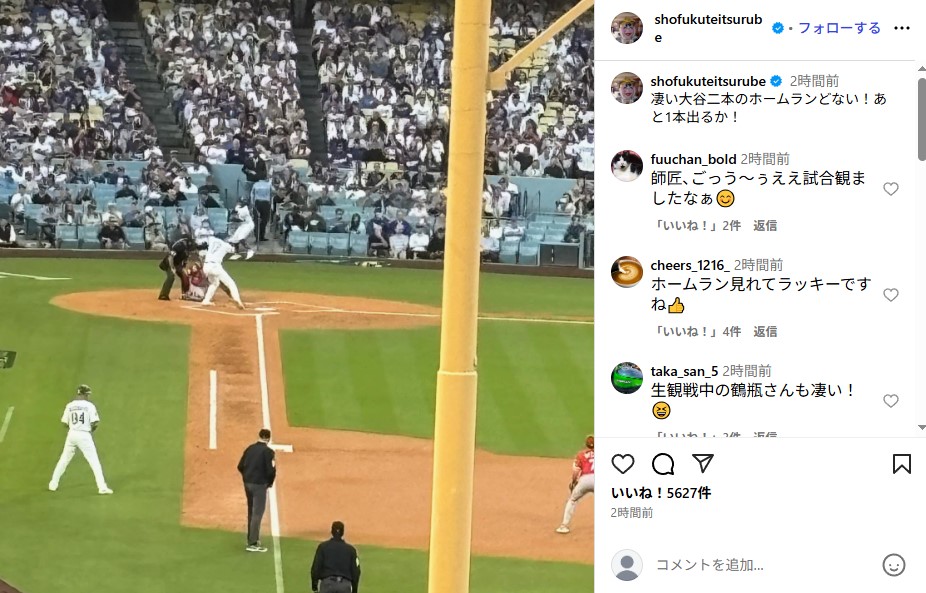Reply to fuuchan_bold's comment
This screenshot has width=926, height=593.
point(764,225)
